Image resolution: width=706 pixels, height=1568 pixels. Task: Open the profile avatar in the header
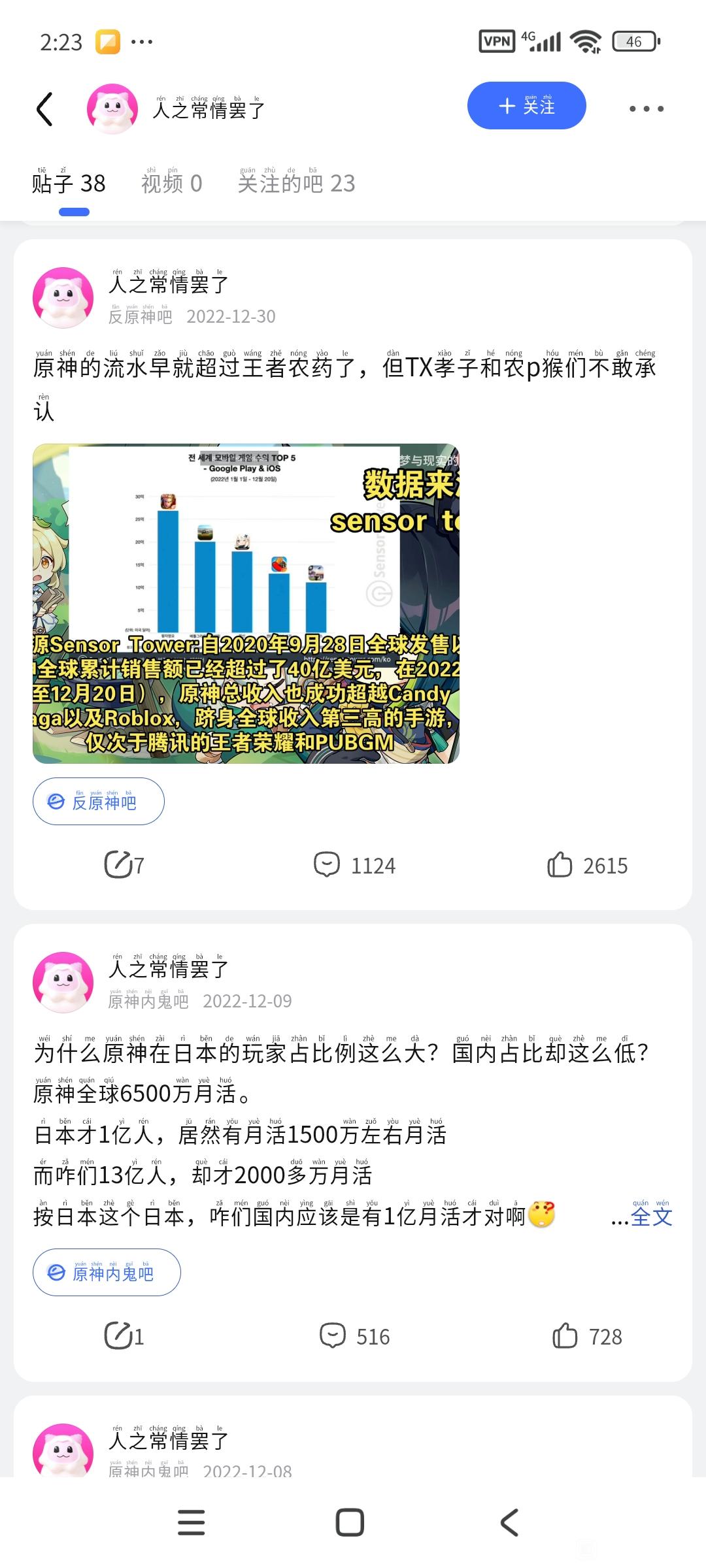[x=112, y=108]
